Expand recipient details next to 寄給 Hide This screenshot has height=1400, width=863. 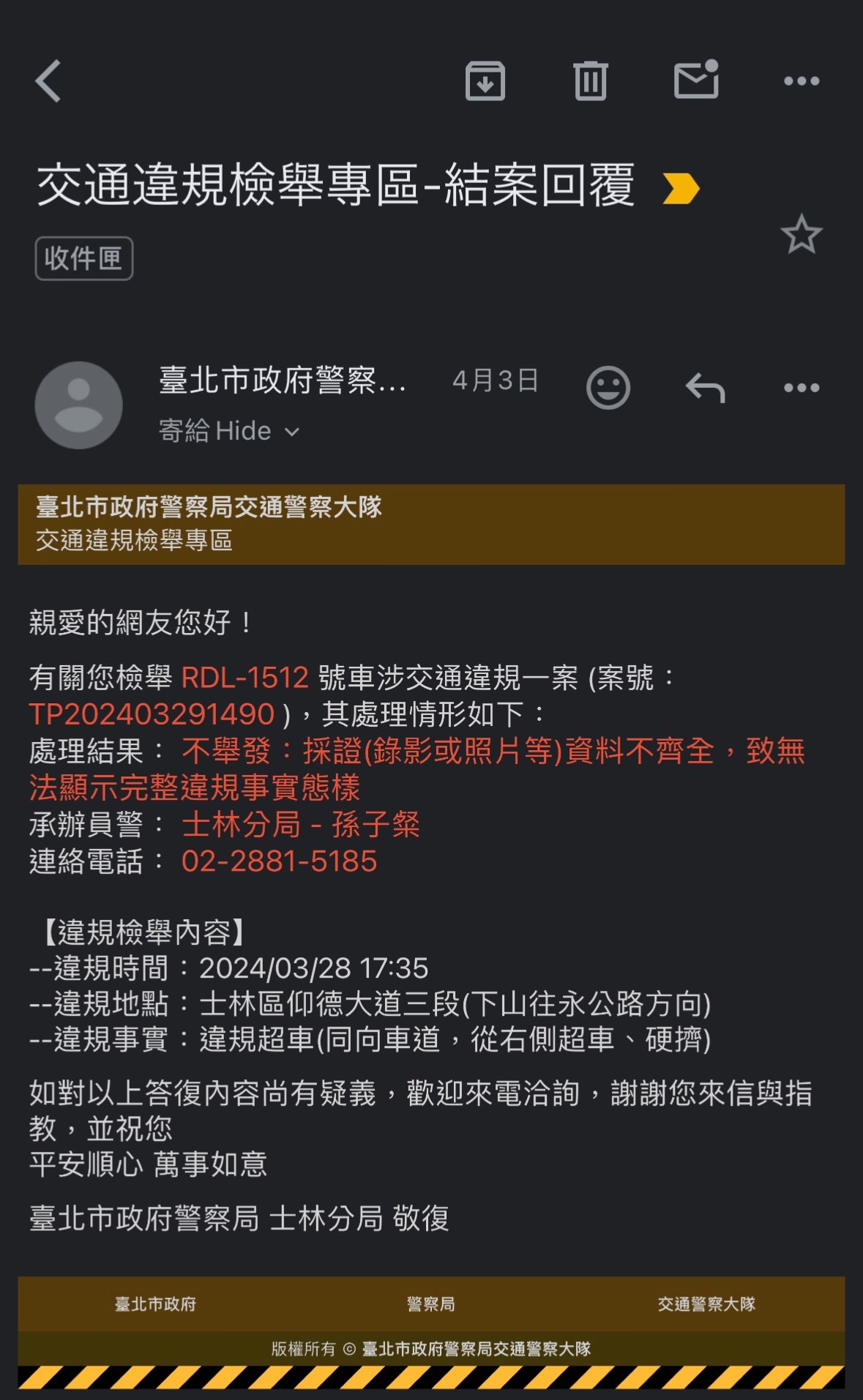pos(292,432)
